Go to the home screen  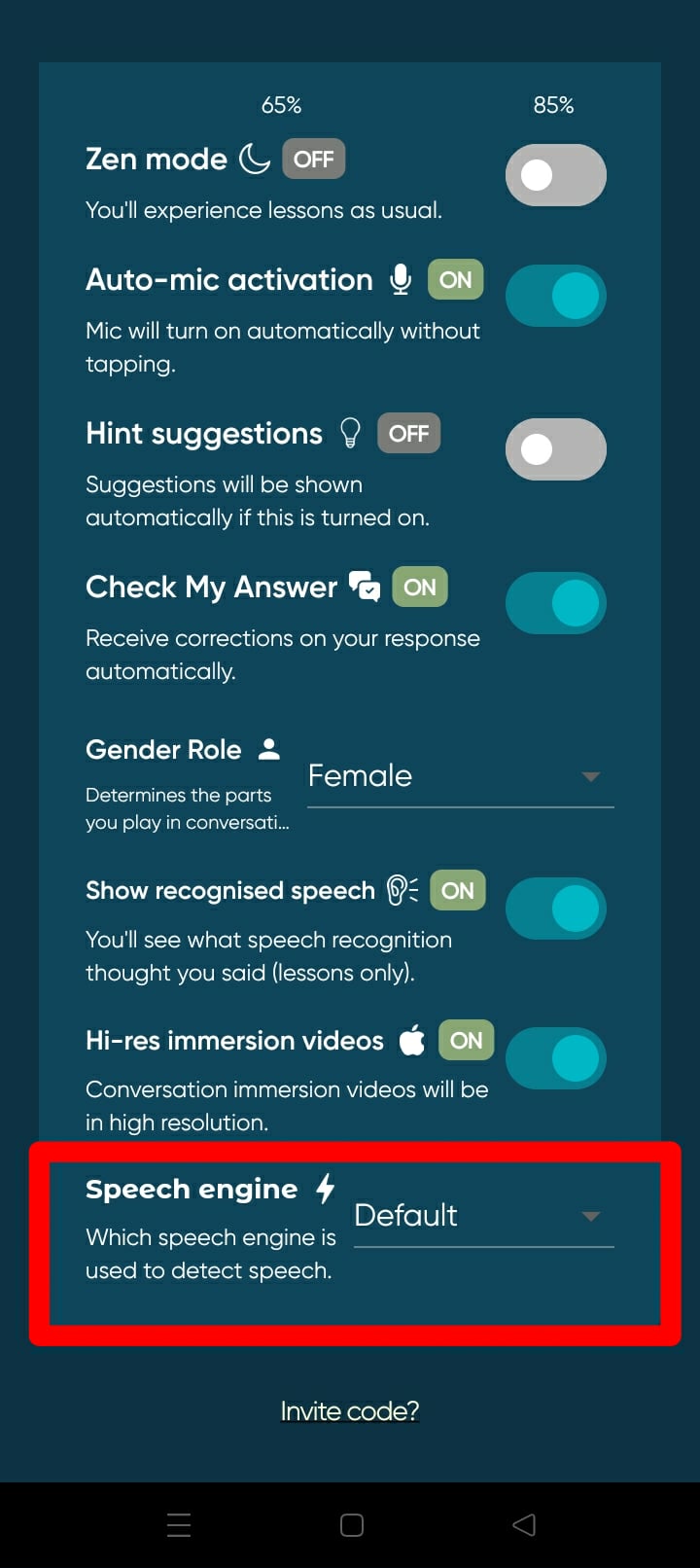tap(351, 1524)
